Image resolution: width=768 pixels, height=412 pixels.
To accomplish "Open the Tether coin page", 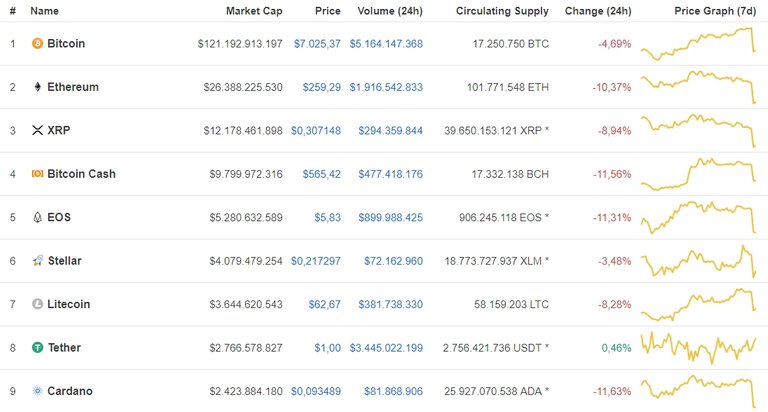I will pyautogui.click(x=64, y=348).
